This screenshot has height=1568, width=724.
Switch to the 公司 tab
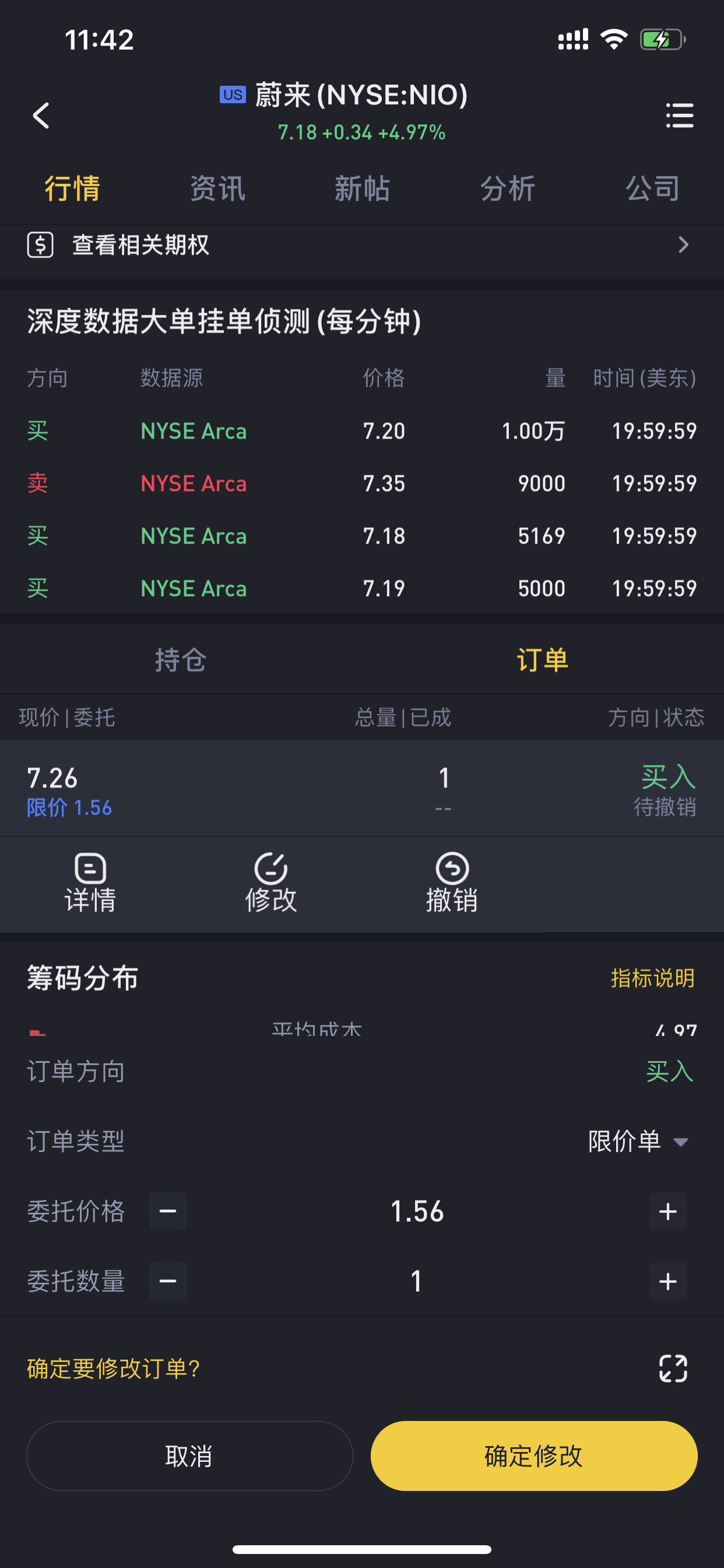652,188
